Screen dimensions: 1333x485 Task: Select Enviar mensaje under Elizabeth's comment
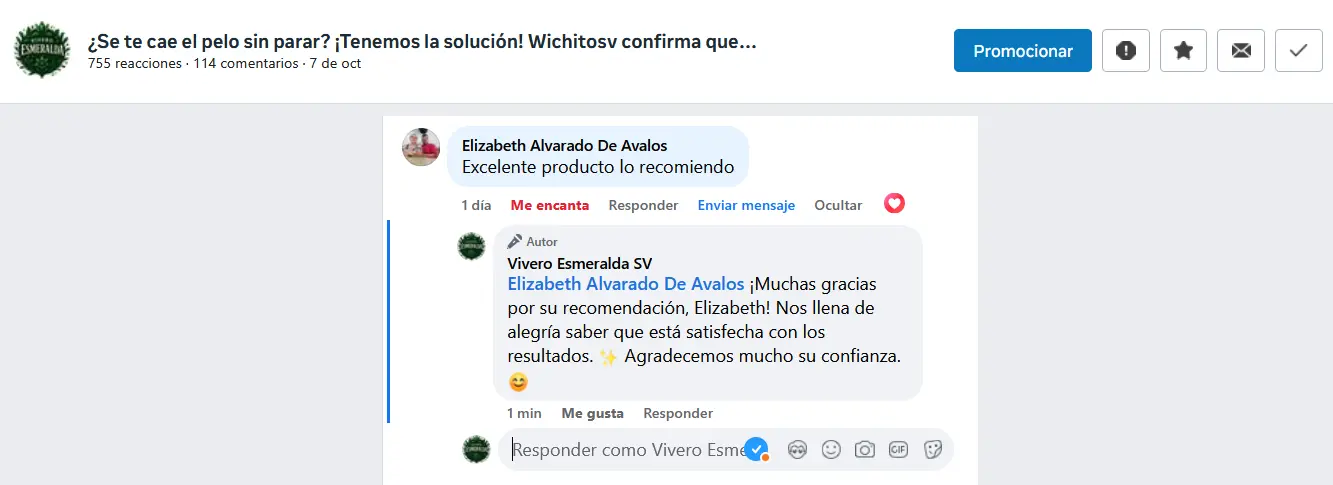pyautogui.click(x=746, y=205)
